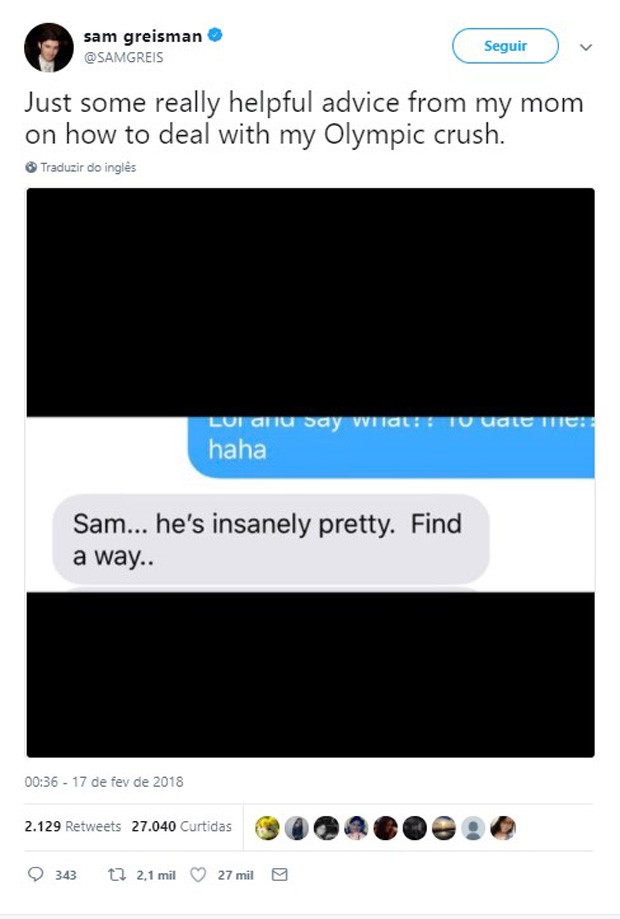Retweet this tweet
This screenshot has height=919, width=620.
pos(117,874)
